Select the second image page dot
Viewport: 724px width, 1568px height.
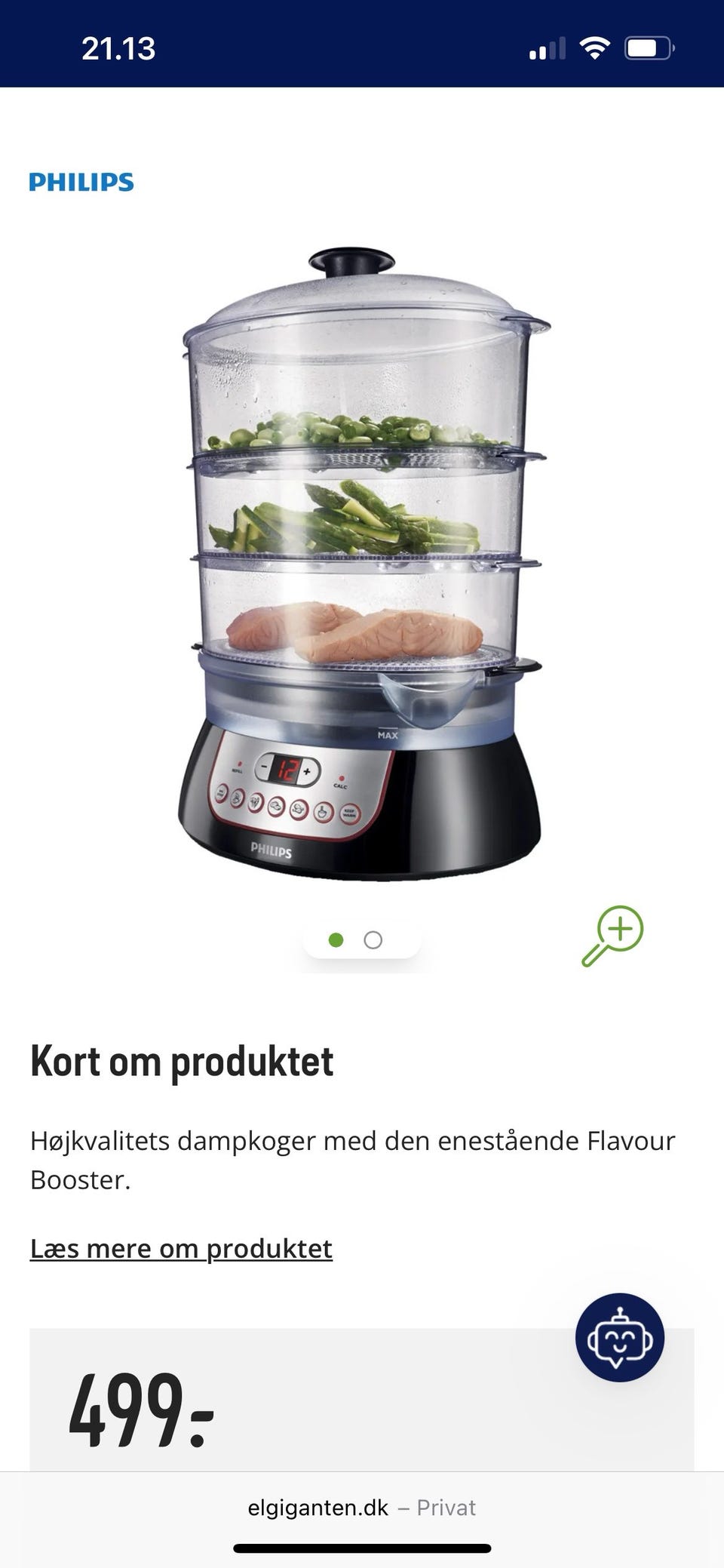click(373, 940)
